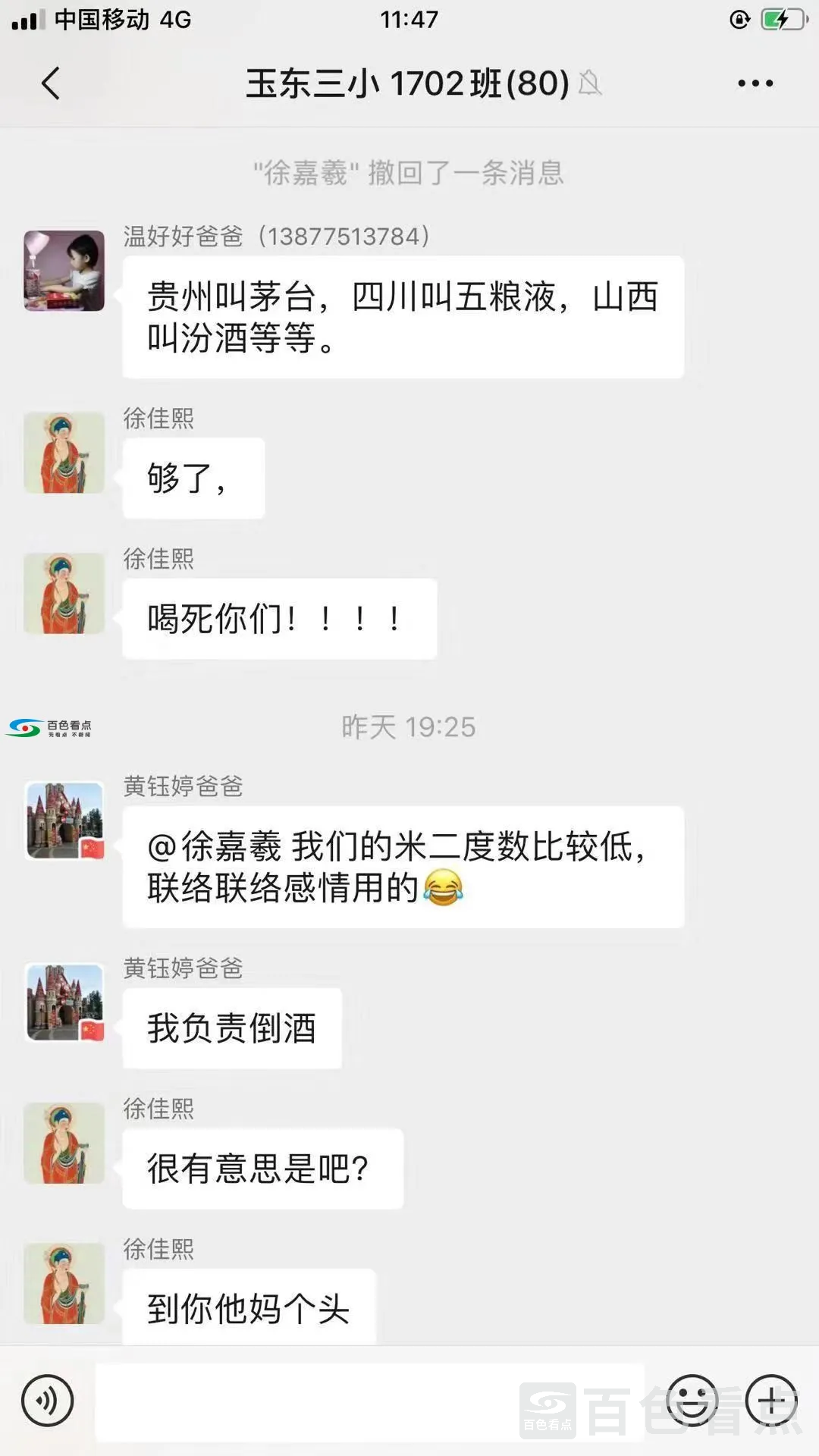Open the plus attachment options
The height and width of the screenshot is (1456, 819).
(x=771, y=1401)
